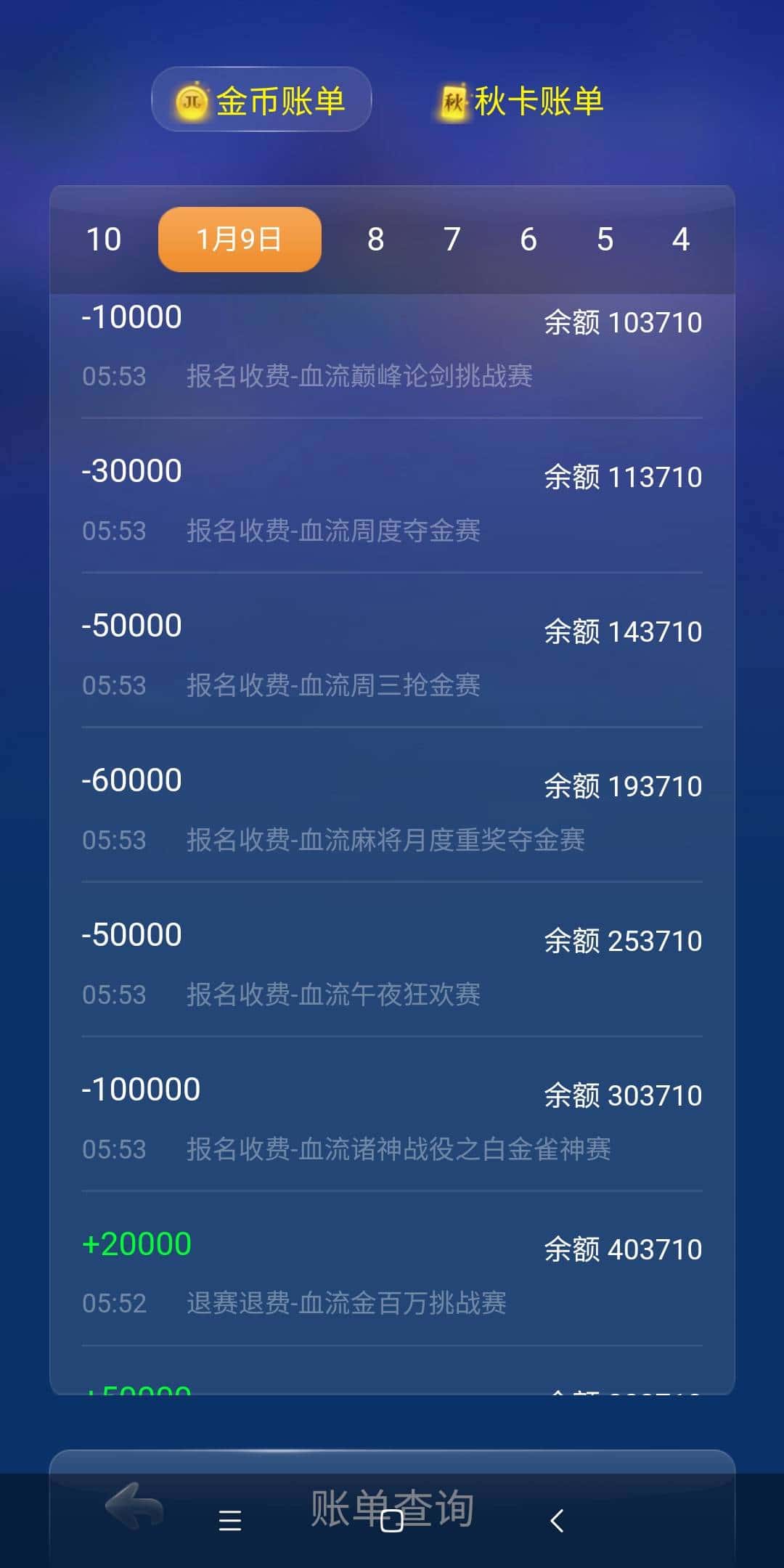
Task: Select date 8 in the date bar
Action: (375, 238)
